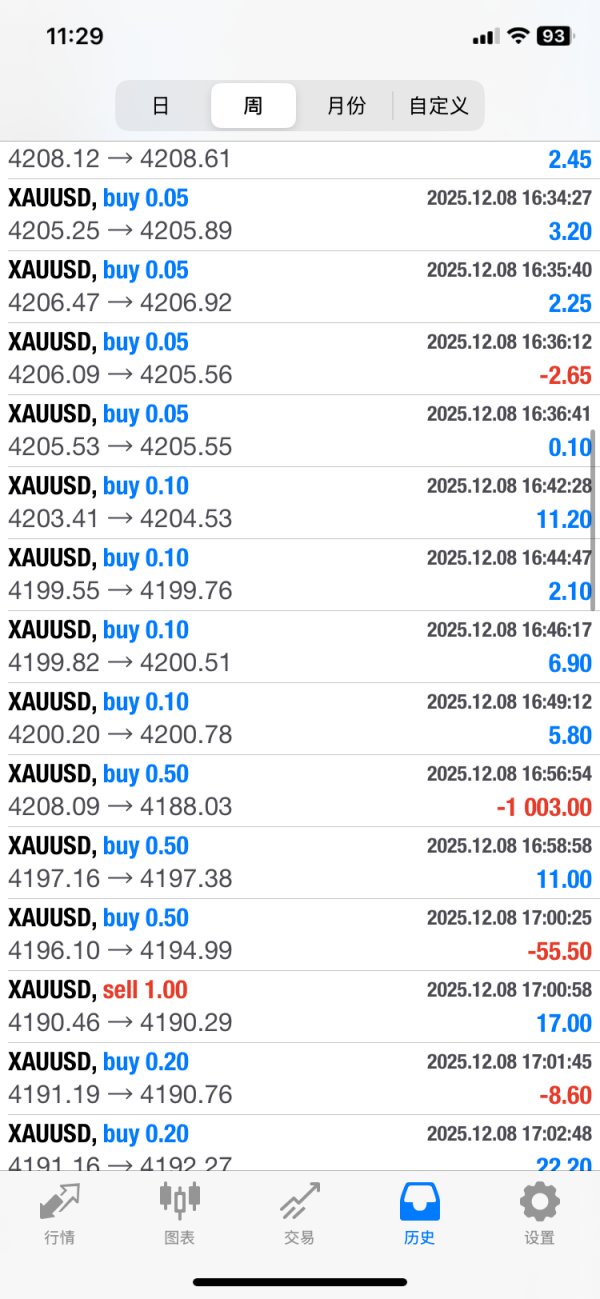Viewport: 600px width, 1299px height.
Task: Open the trade closed at 16:42:28
Action: click(x=300, y=502)
